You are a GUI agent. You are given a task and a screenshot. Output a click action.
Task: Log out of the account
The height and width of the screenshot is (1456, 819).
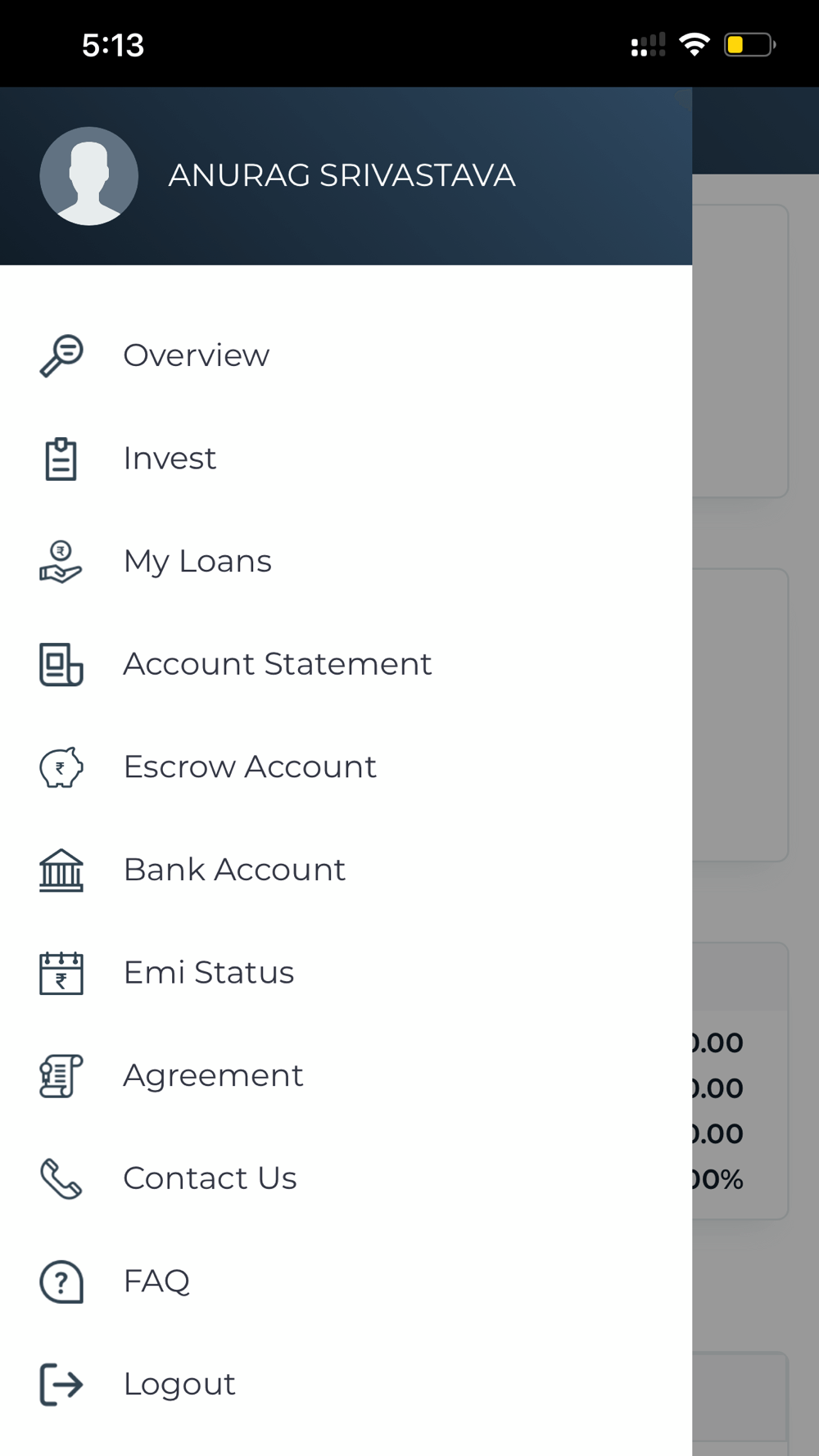click(x=346, y=1384)
